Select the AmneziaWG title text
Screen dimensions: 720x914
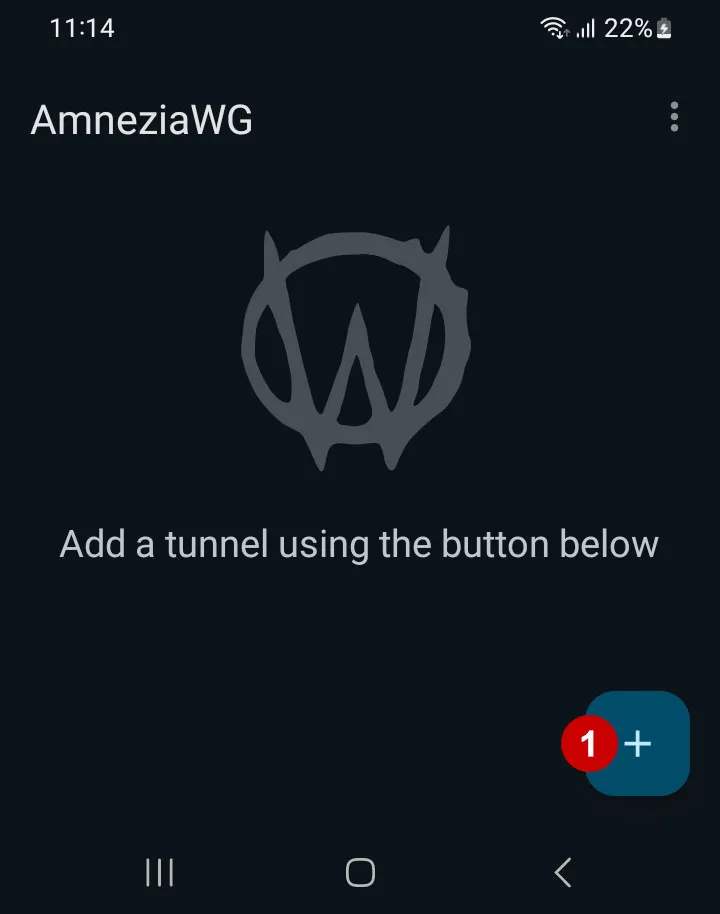tap(140, 120)
